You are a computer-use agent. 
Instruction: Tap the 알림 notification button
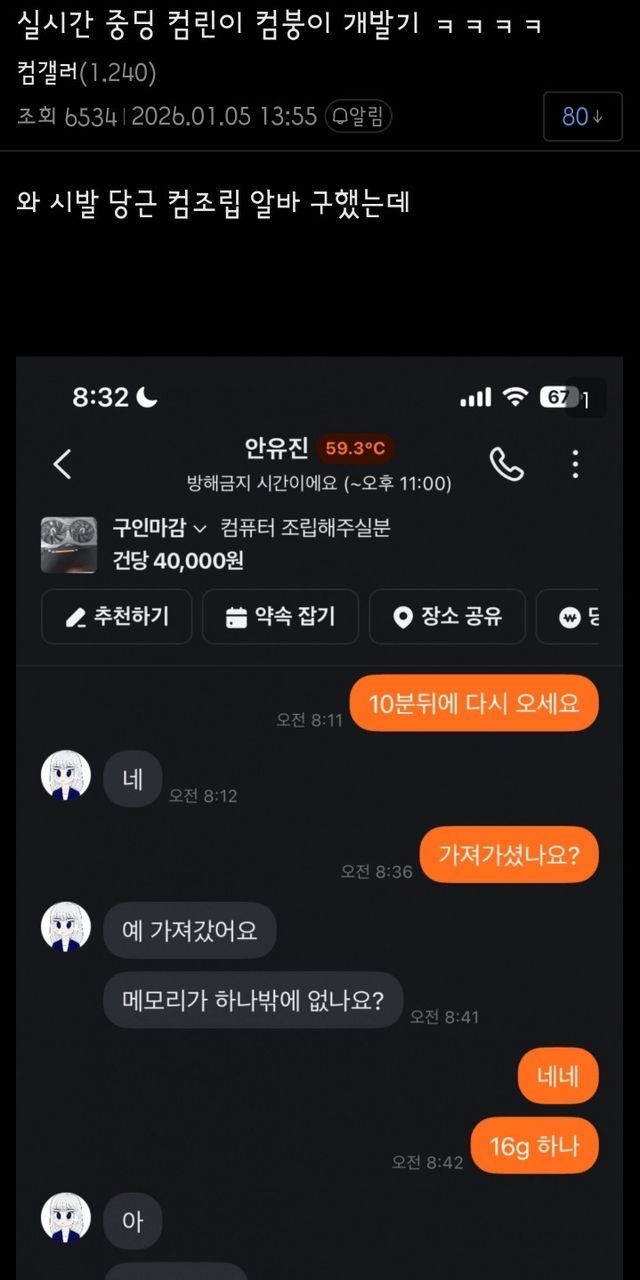pyautogui.click(x=358, y=117)
